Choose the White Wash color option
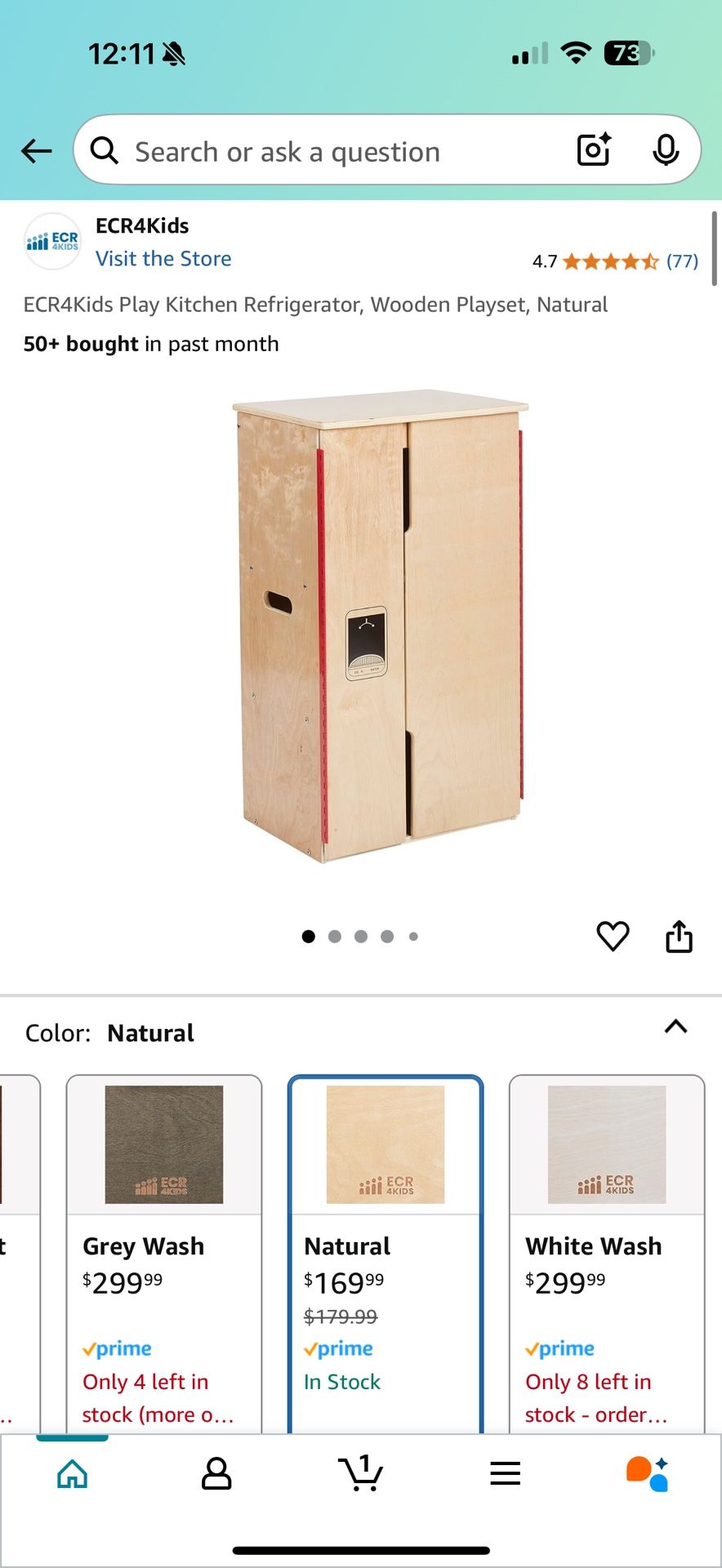 (x=607, y=1249)
